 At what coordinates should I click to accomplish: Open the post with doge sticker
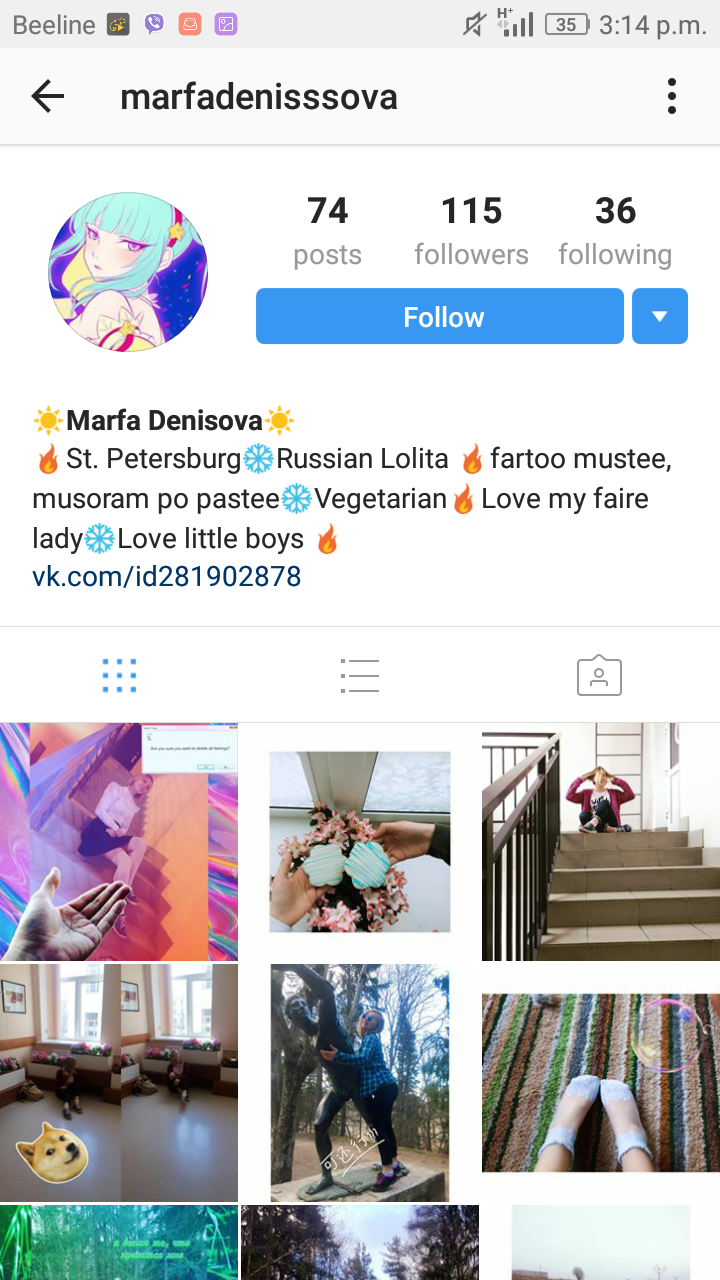(x=119, y=1082)
